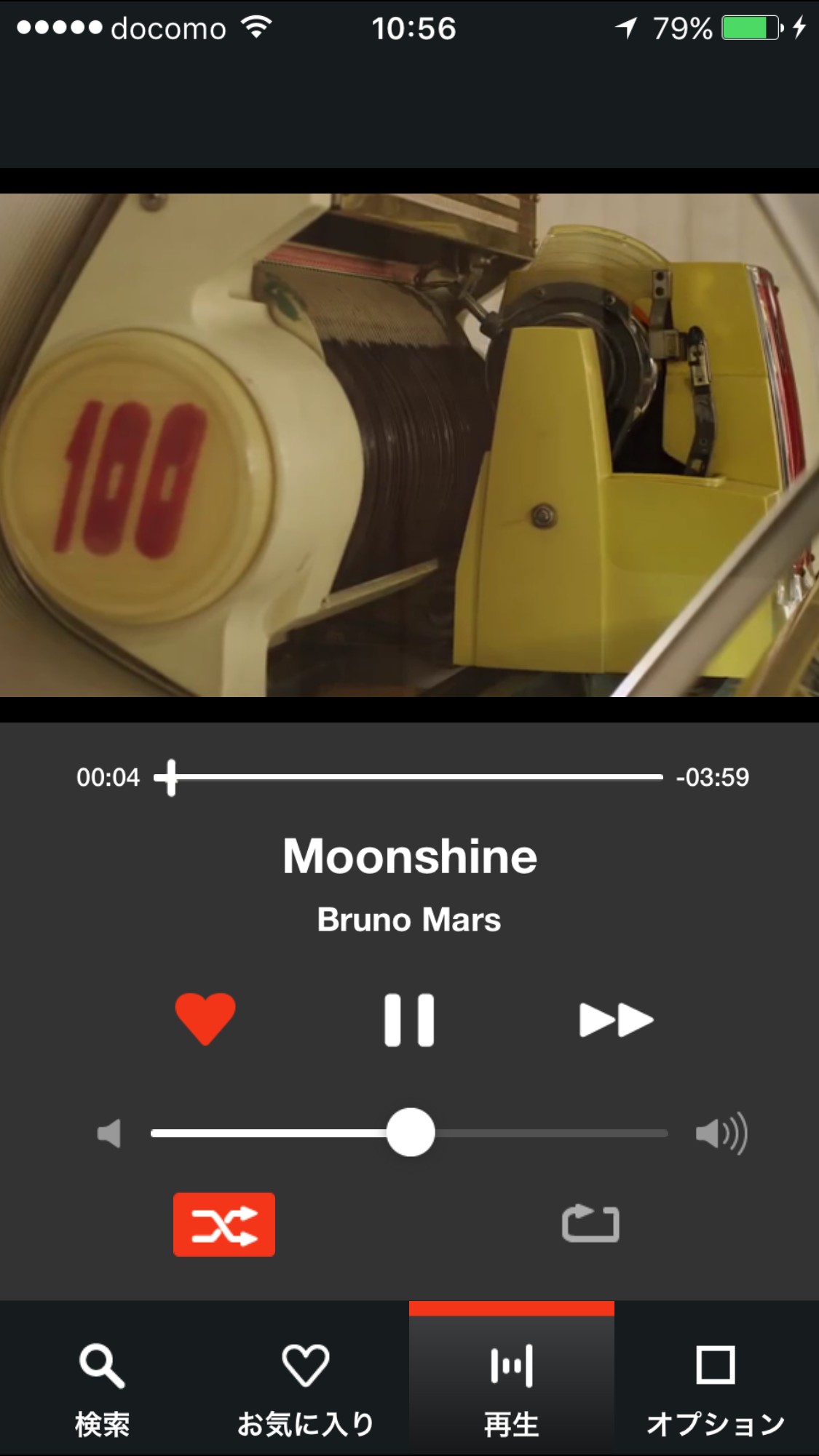Unfavorite the Moonshine track with the heart

[205, 1019]
